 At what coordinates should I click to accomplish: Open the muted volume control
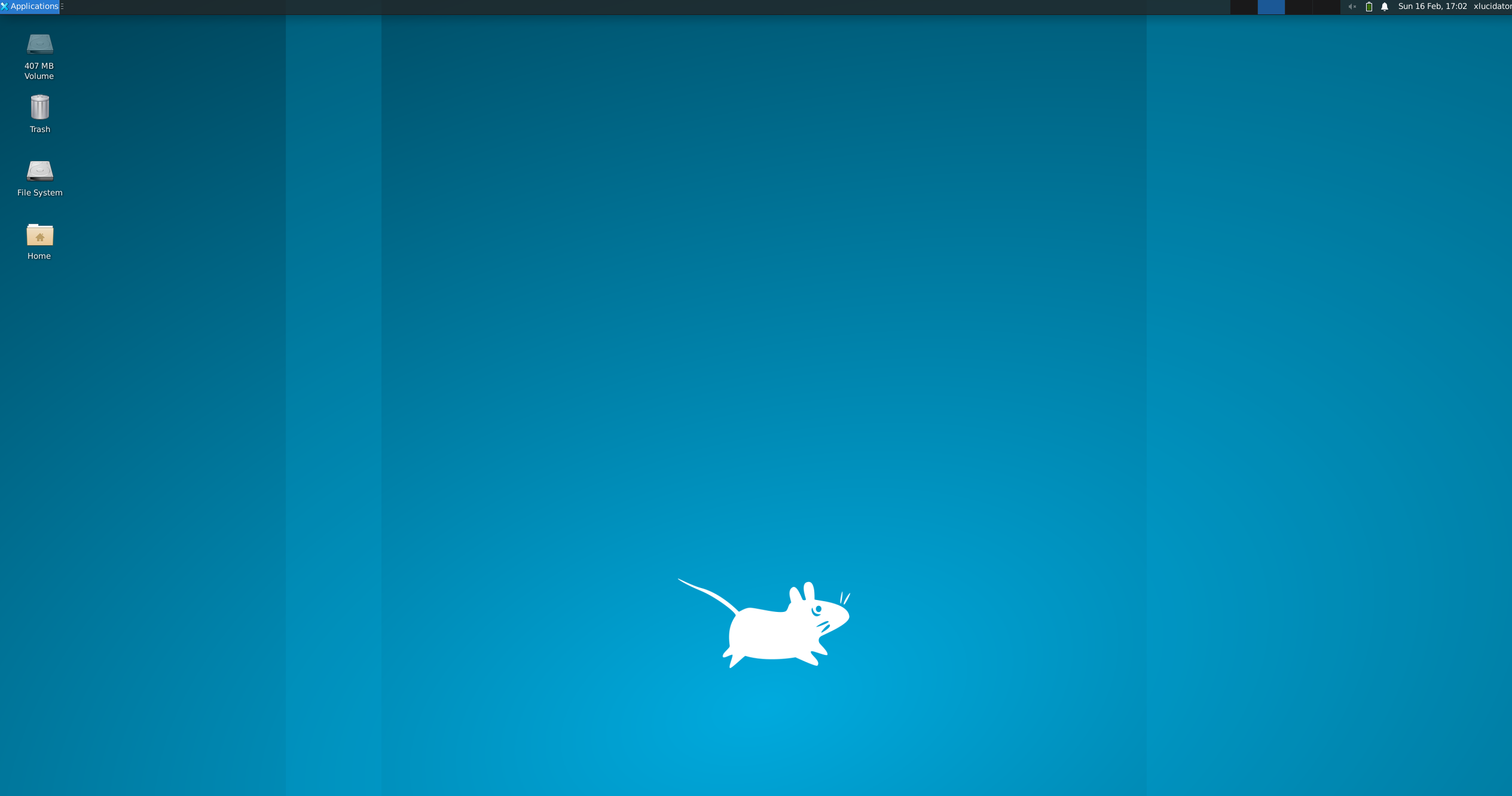pos(1352,7)
